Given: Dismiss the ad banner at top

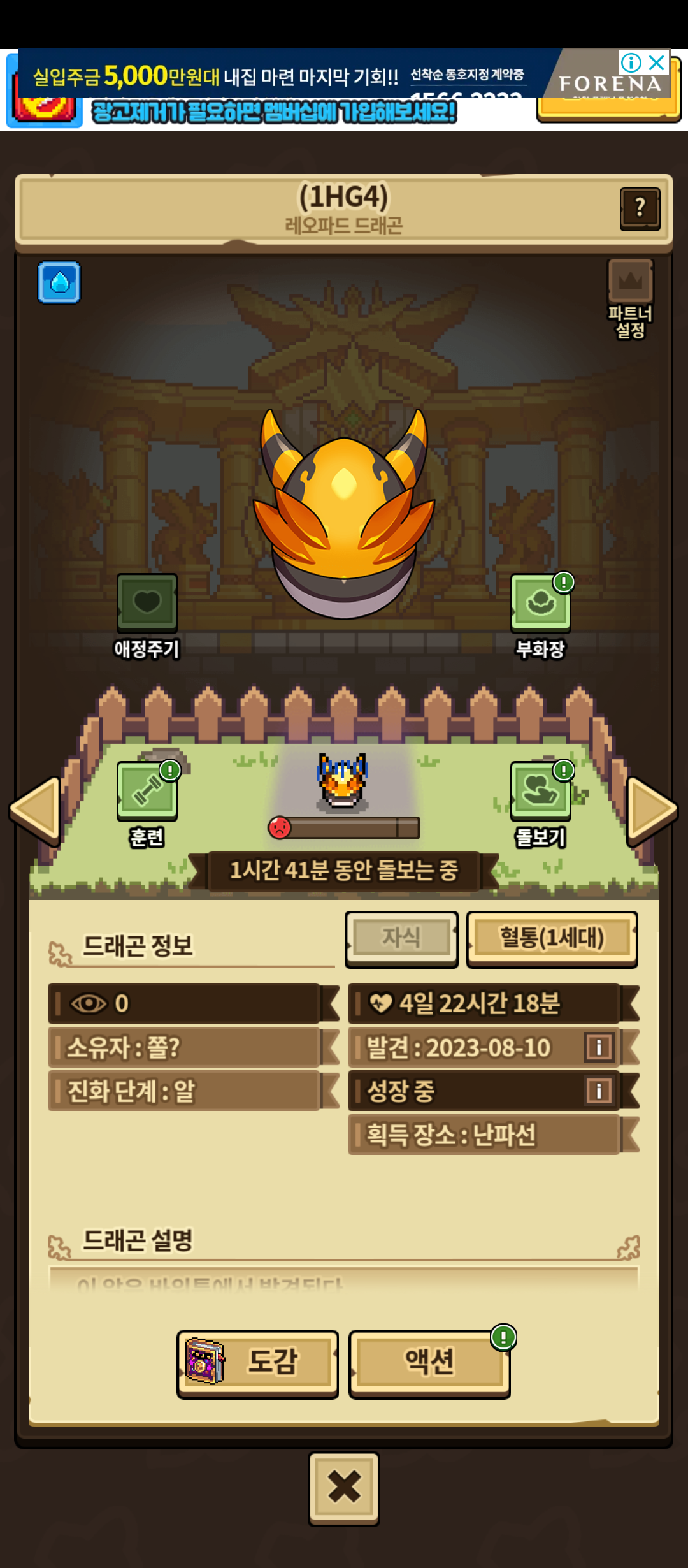Looking at the screenshot, I should tap(657, 62).
